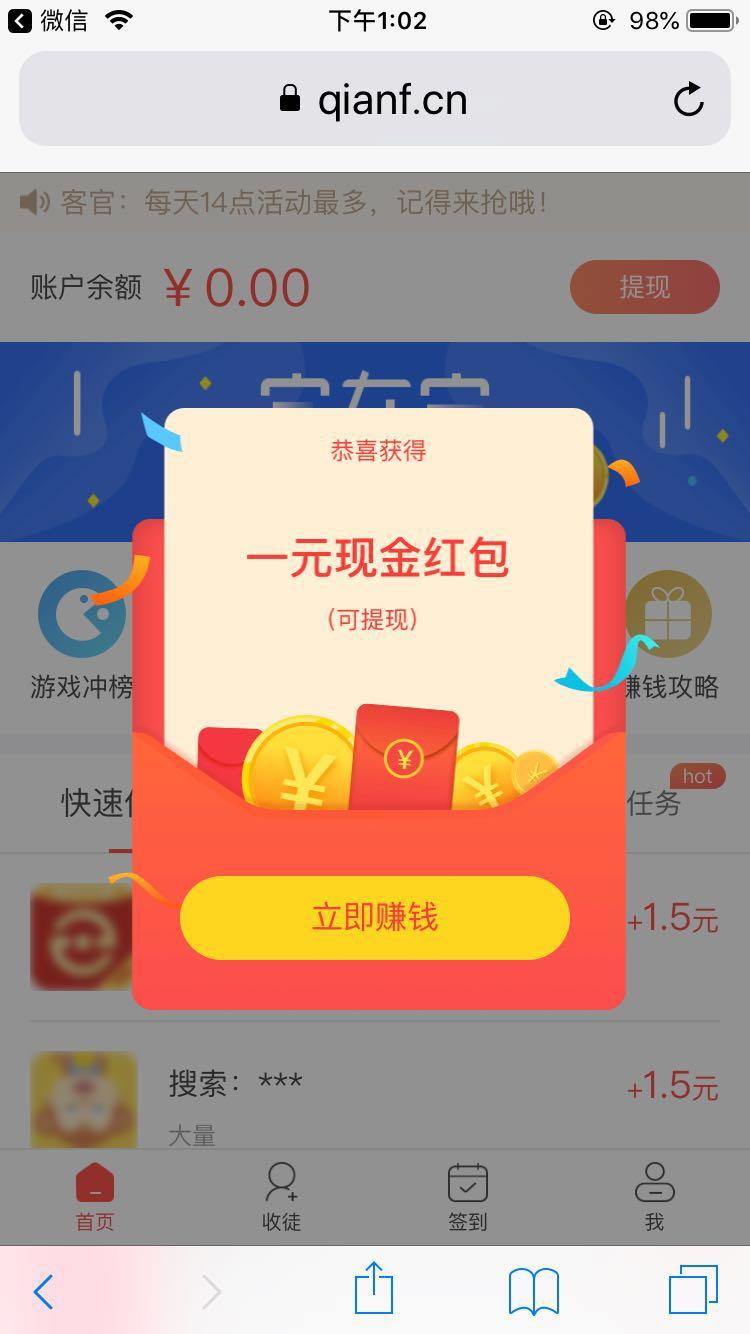Go back using Safari's back arrow
750x1334 pixels.
coord(42,1290)
